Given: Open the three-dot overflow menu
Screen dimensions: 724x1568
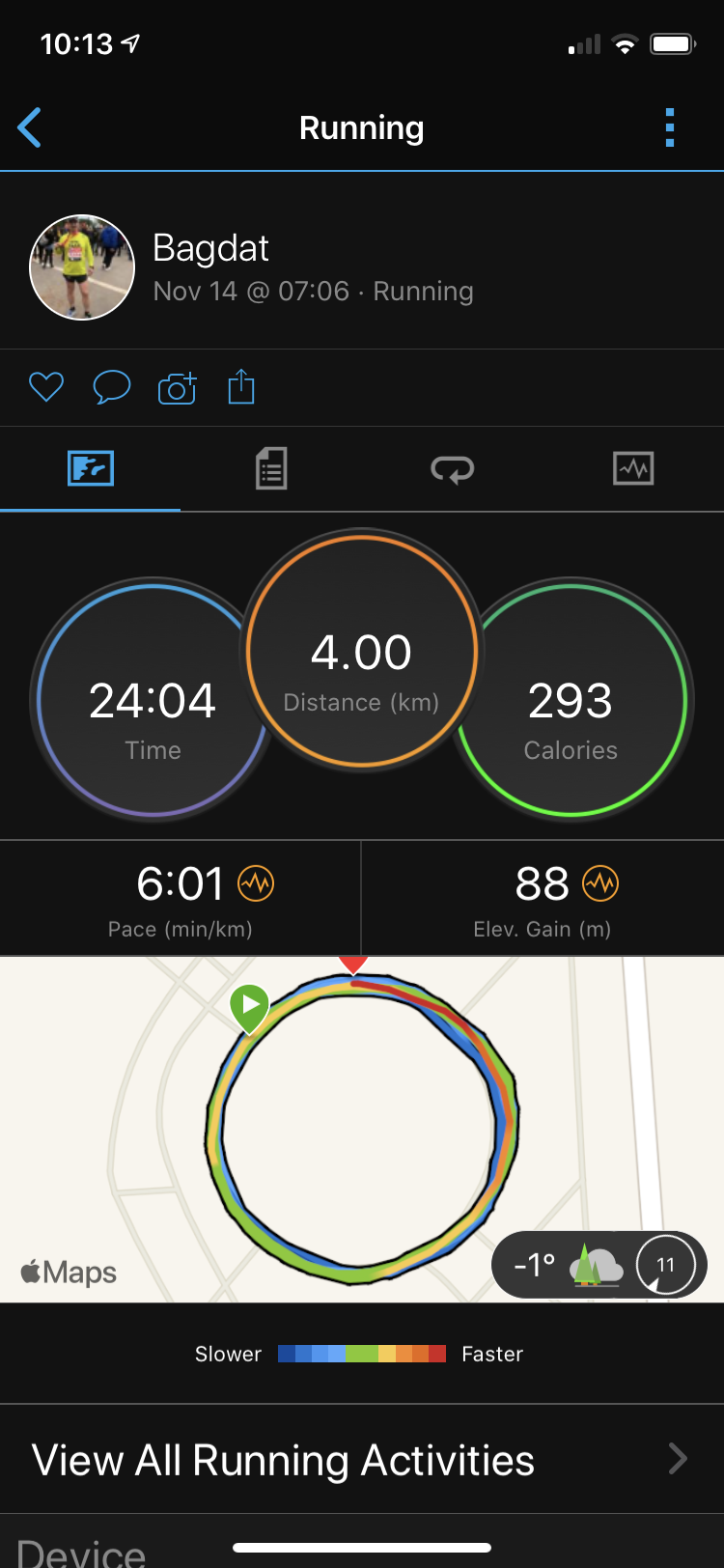Looking at the screenshot, I should point(669,127).
